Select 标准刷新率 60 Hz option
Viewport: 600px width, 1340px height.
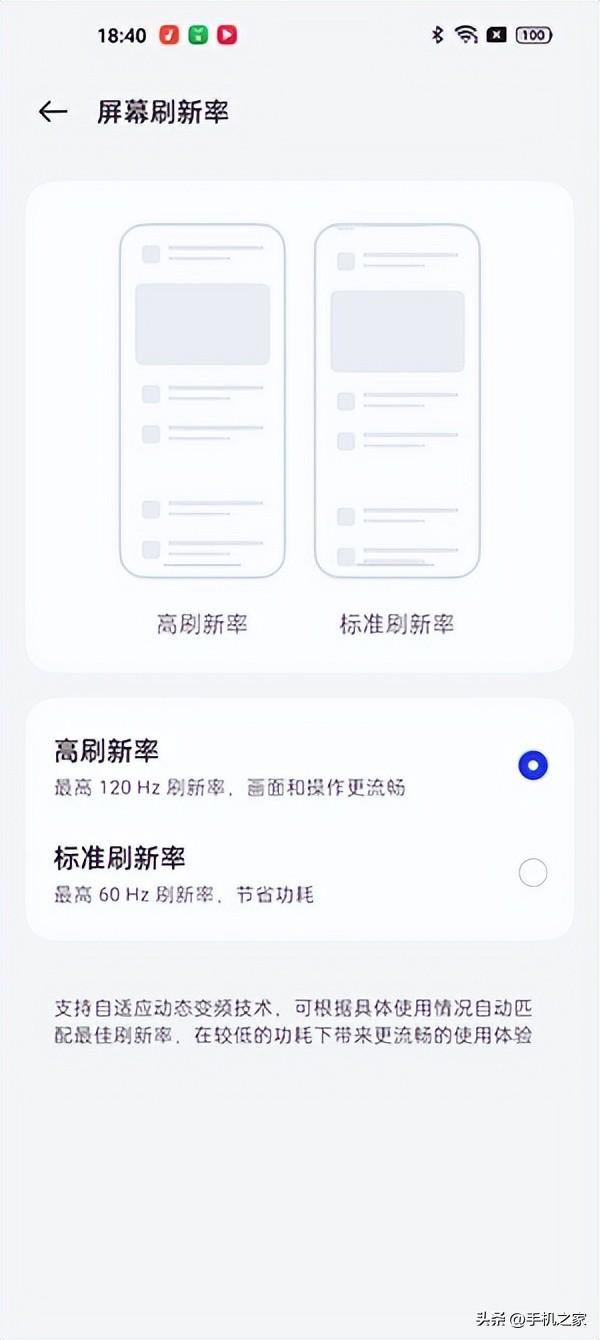[x=532, y=873]
